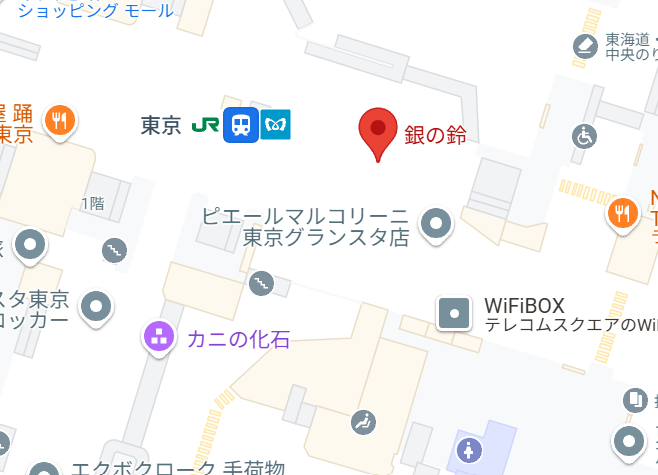
Task: Select the スタ東京 ロッカー marker
Action: tap(96, 306)
